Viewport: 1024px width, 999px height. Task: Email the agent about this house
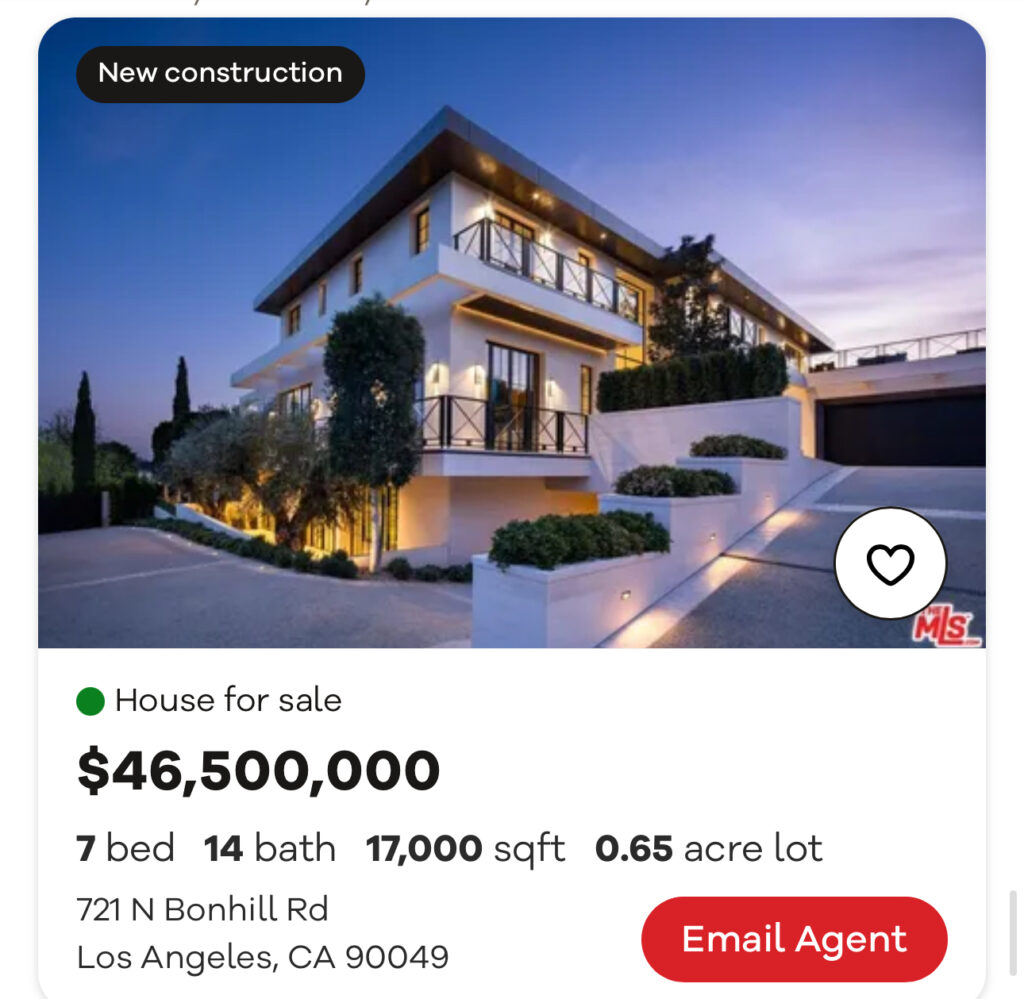point(794,939)
